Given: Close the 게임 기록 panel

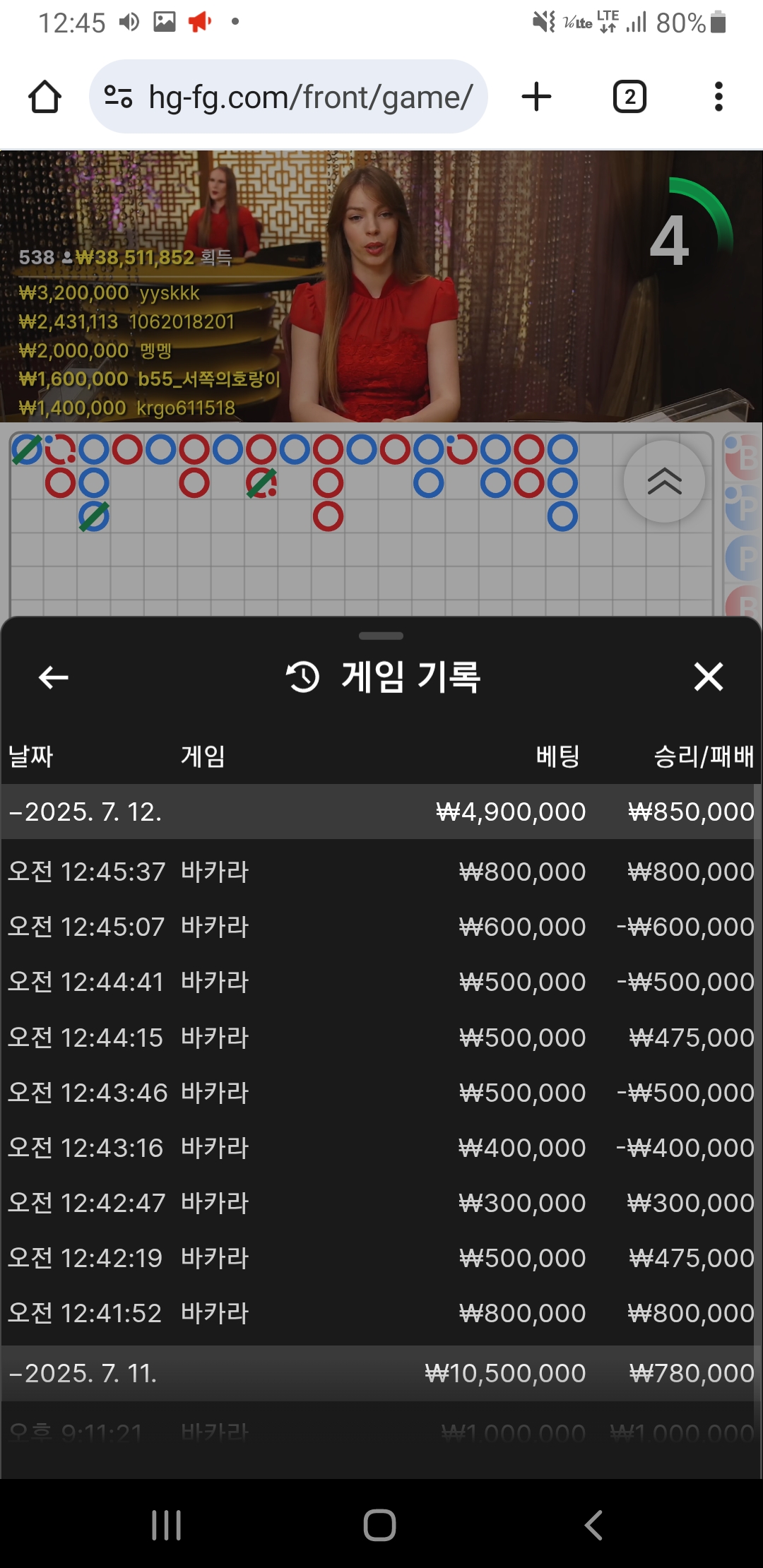Looking at the screenshot, I should coord(708,677).
